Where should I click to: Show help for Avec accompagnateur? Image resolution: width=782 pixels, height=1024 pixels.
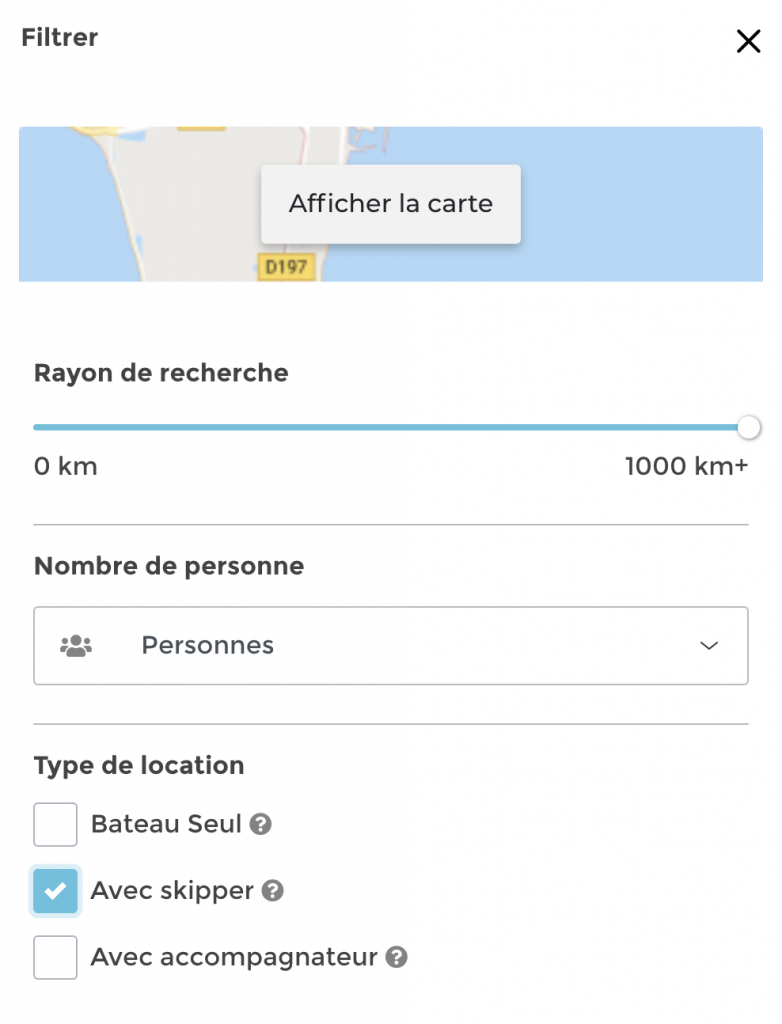click(397, 958)
